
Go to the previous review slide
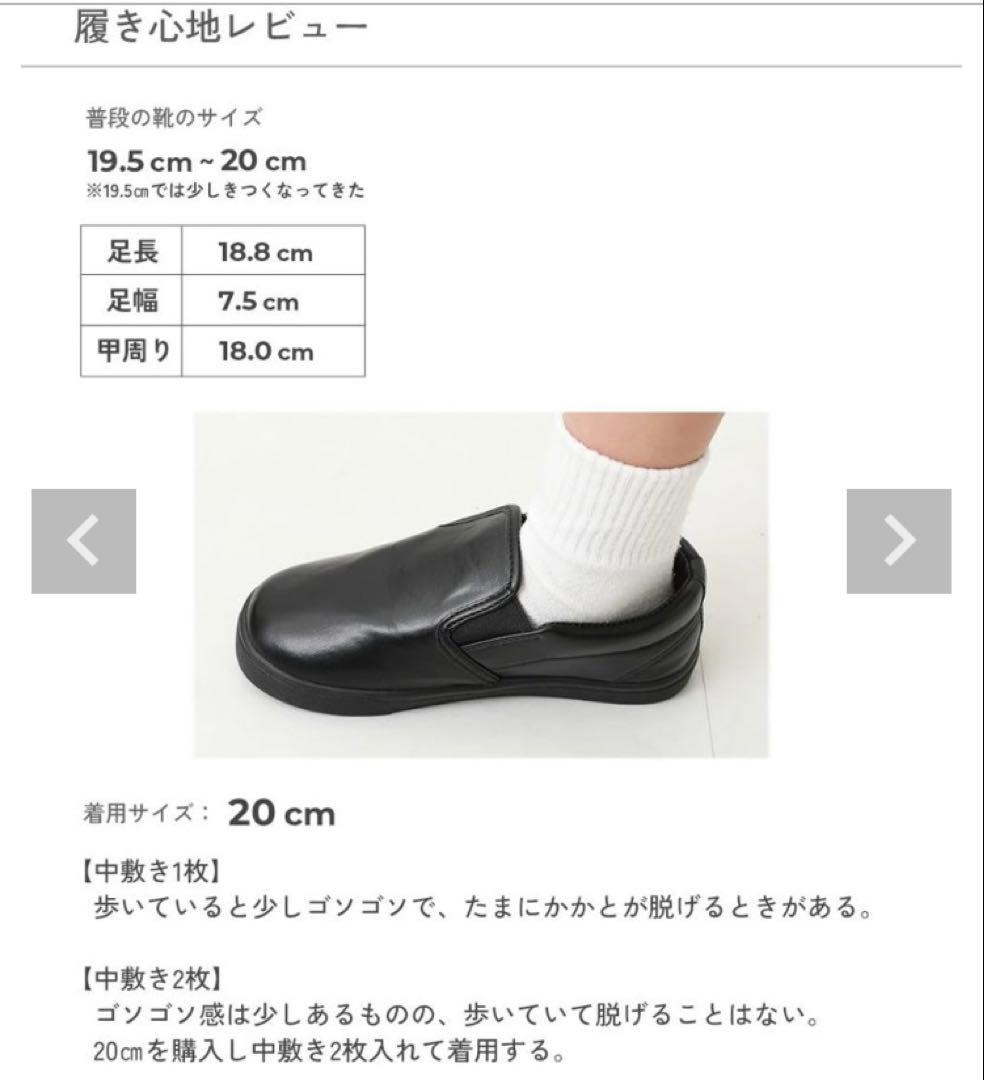tap(84, 541)
